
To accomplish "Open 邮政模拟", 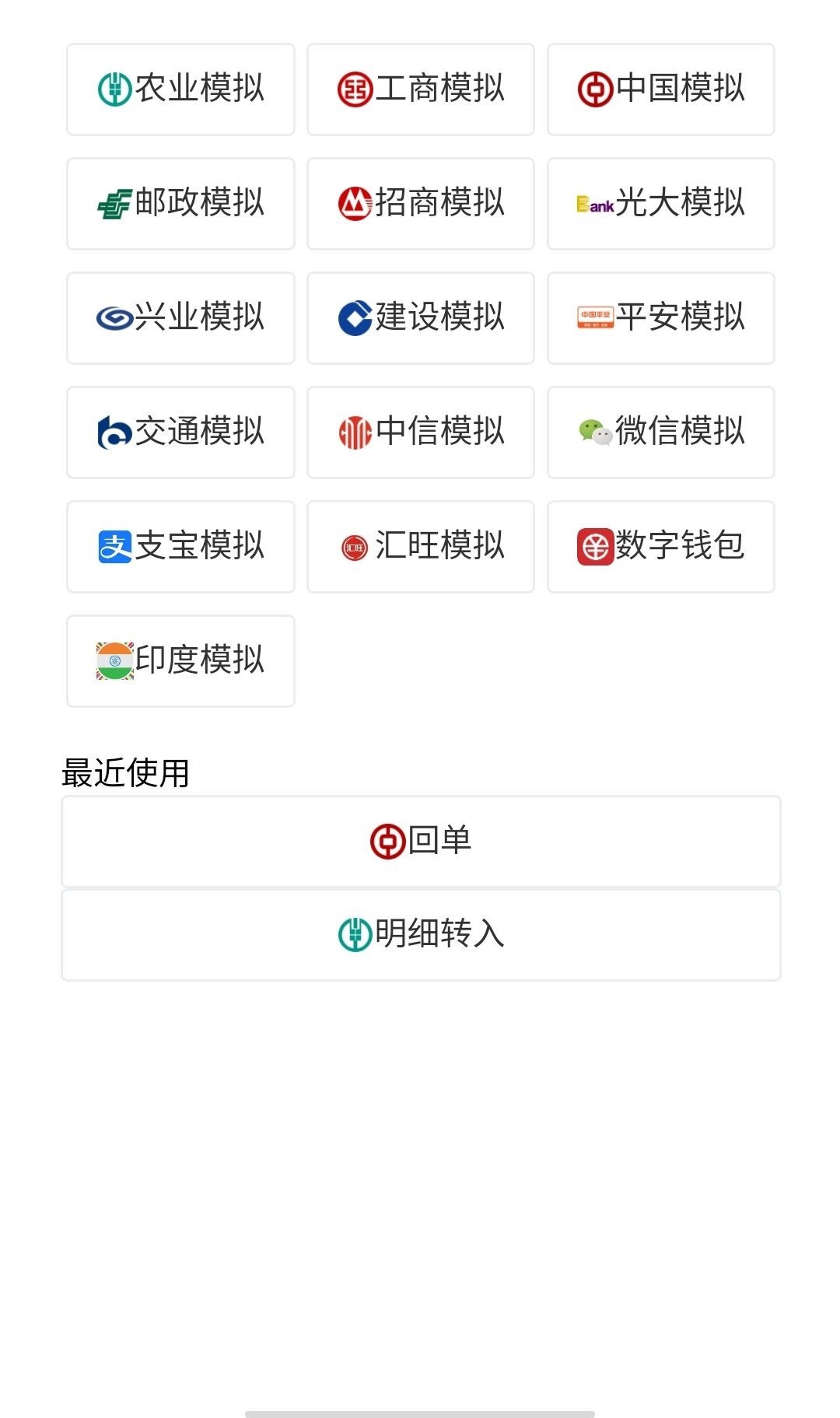I will 180,203.
